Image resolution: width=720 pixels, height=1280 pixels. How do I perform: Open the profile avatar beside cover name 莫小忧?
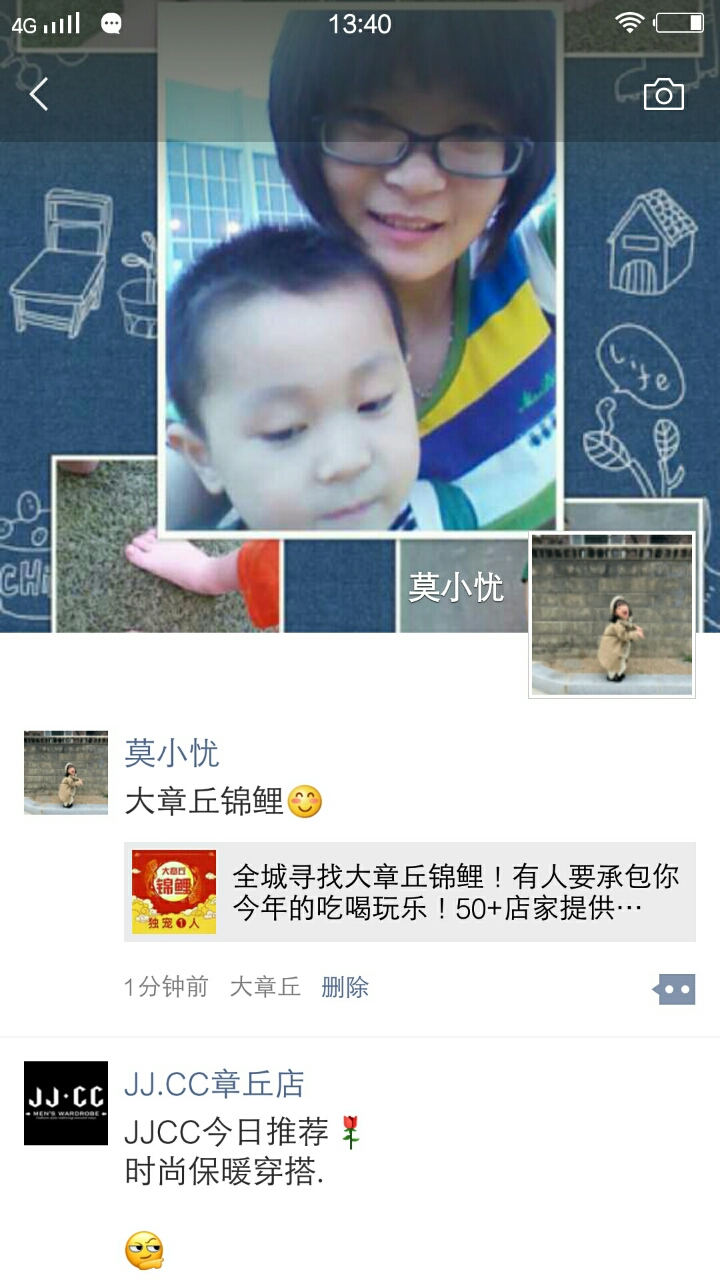point(611,614)
